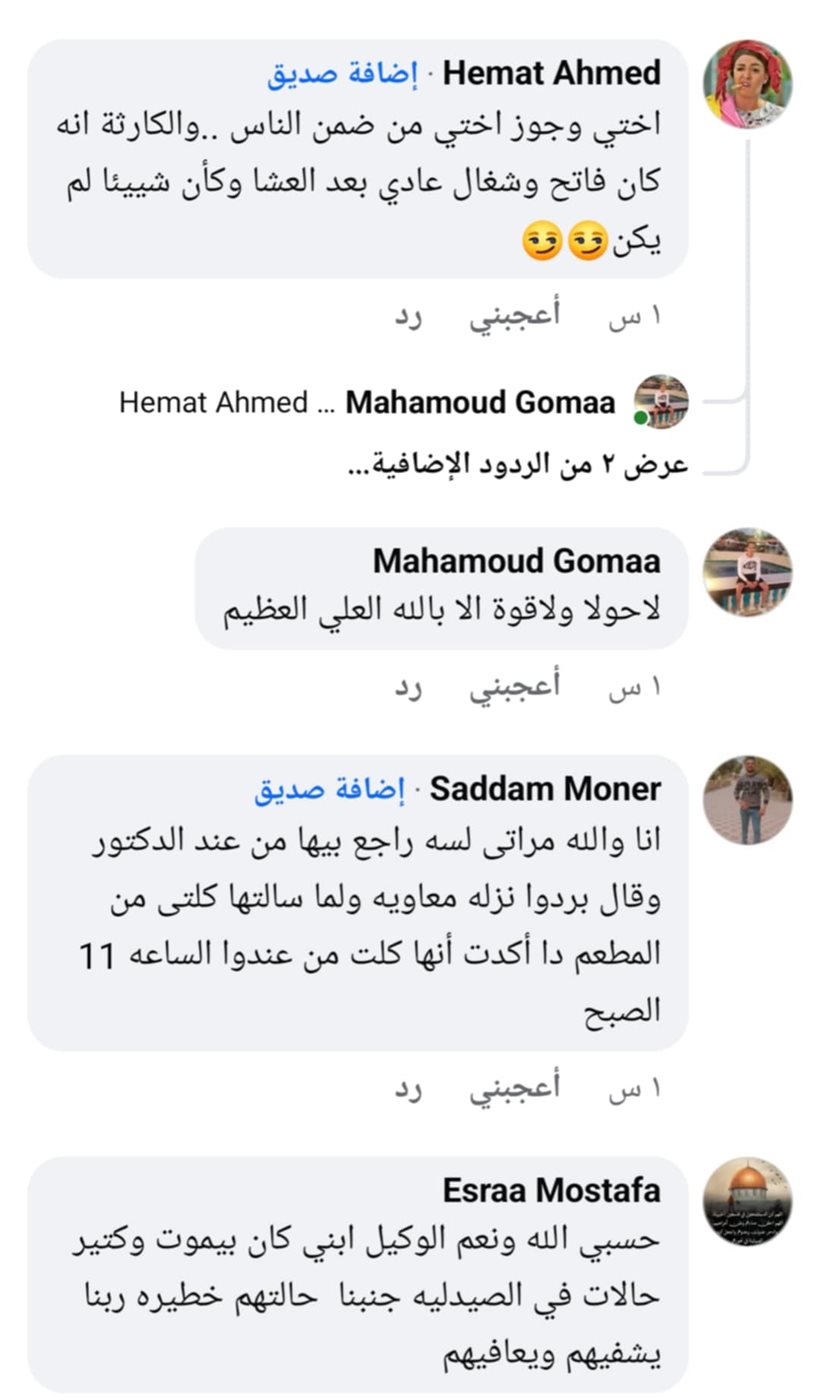Like Hemat Ahmed's comment

515,316
